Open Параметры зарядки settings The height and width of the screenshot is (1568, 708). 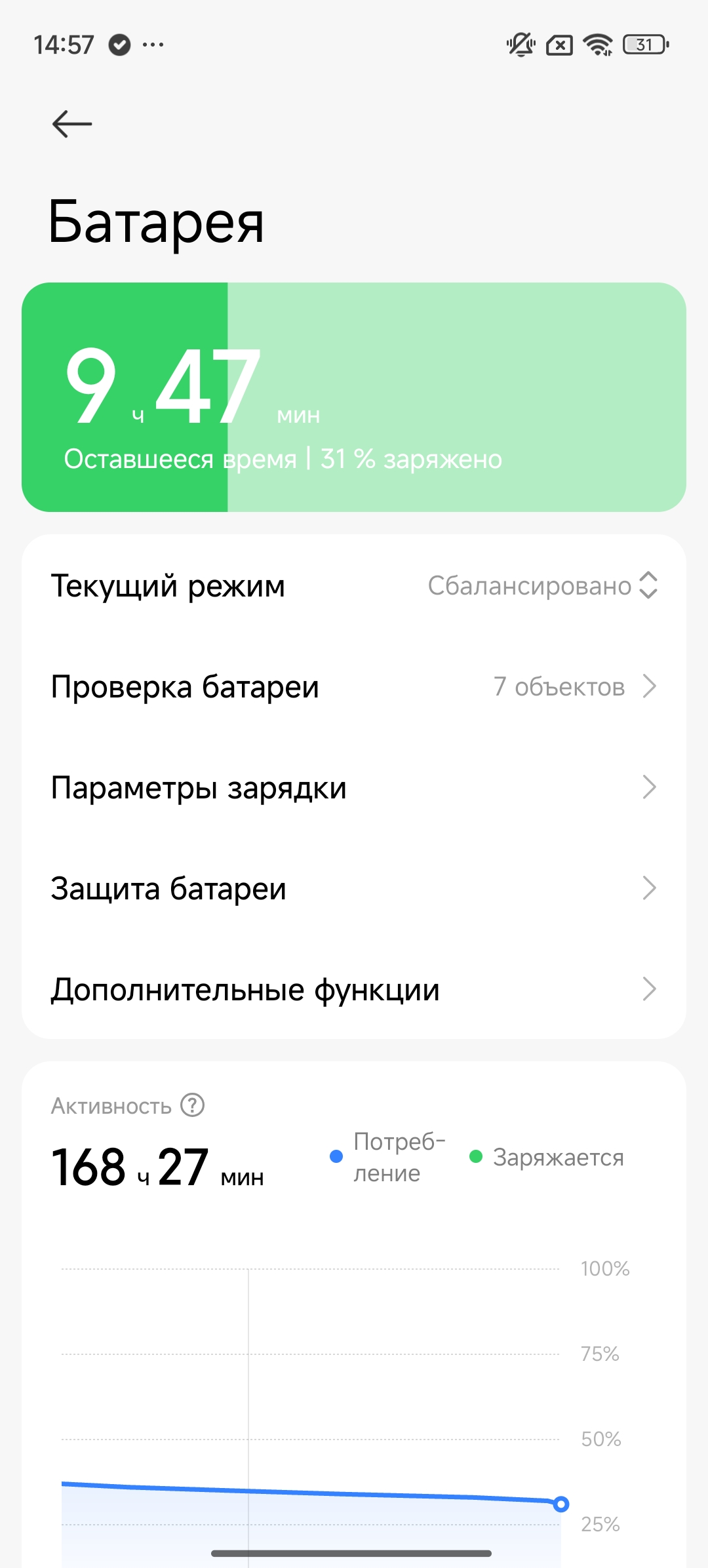(x=354, y=787)
